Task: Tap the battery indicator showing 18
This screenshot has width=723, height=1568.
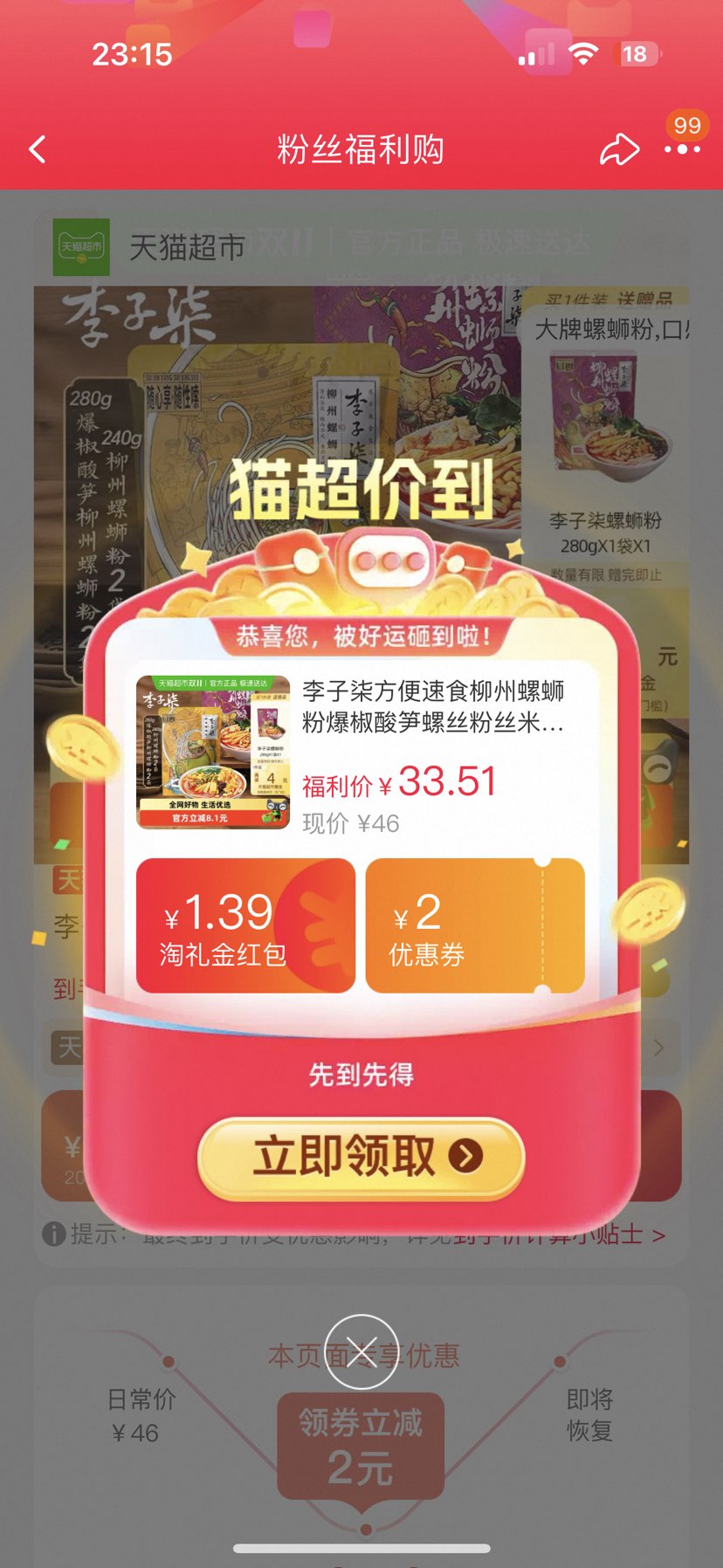Action: pyautogui.click(x=637, y=54)
